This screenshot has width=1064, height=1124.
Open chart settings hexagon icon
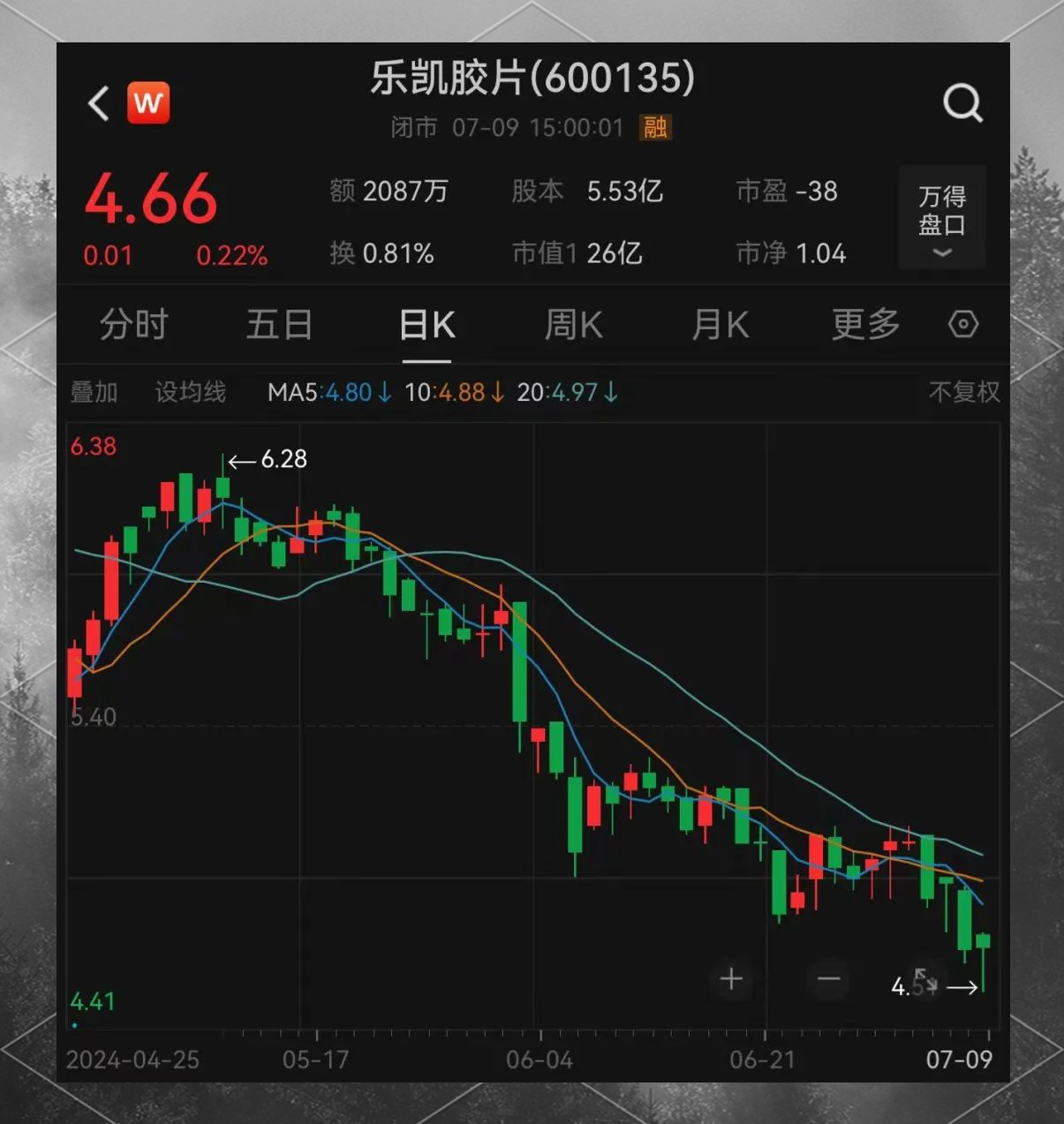[962, 325]
